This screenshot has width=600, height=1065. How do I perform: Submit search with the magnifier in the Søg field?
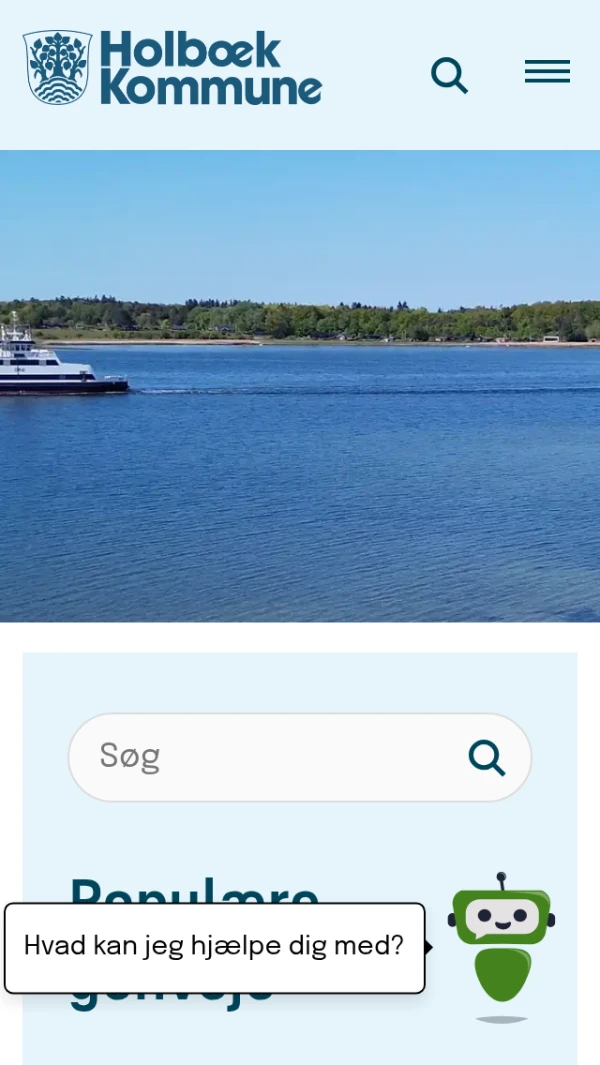click(487, 758)
